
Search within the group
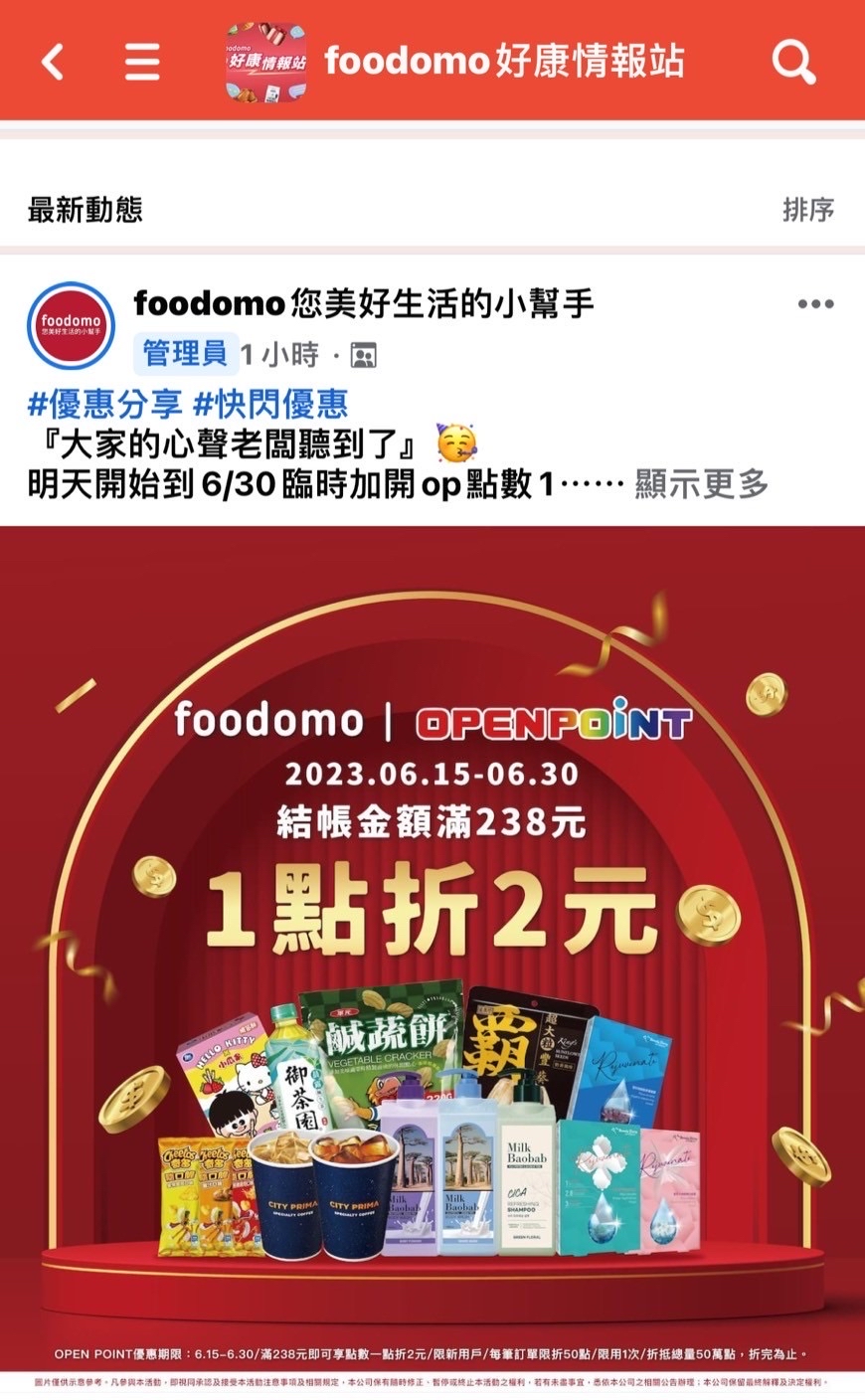pos(793,63)
